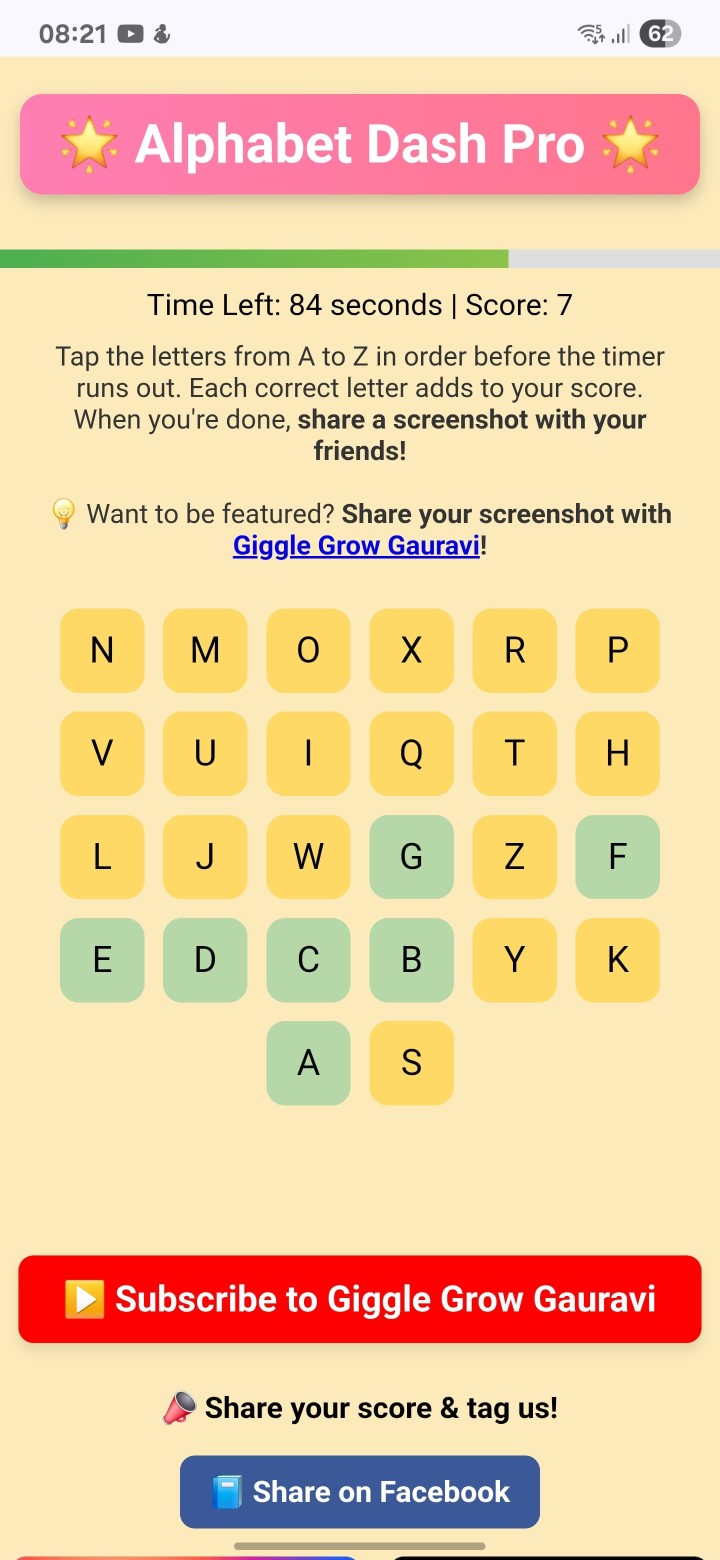The height and width of the screenshot is (1560, 720).
Task: Choose the letter O tile
Action: tap(308, 650)
